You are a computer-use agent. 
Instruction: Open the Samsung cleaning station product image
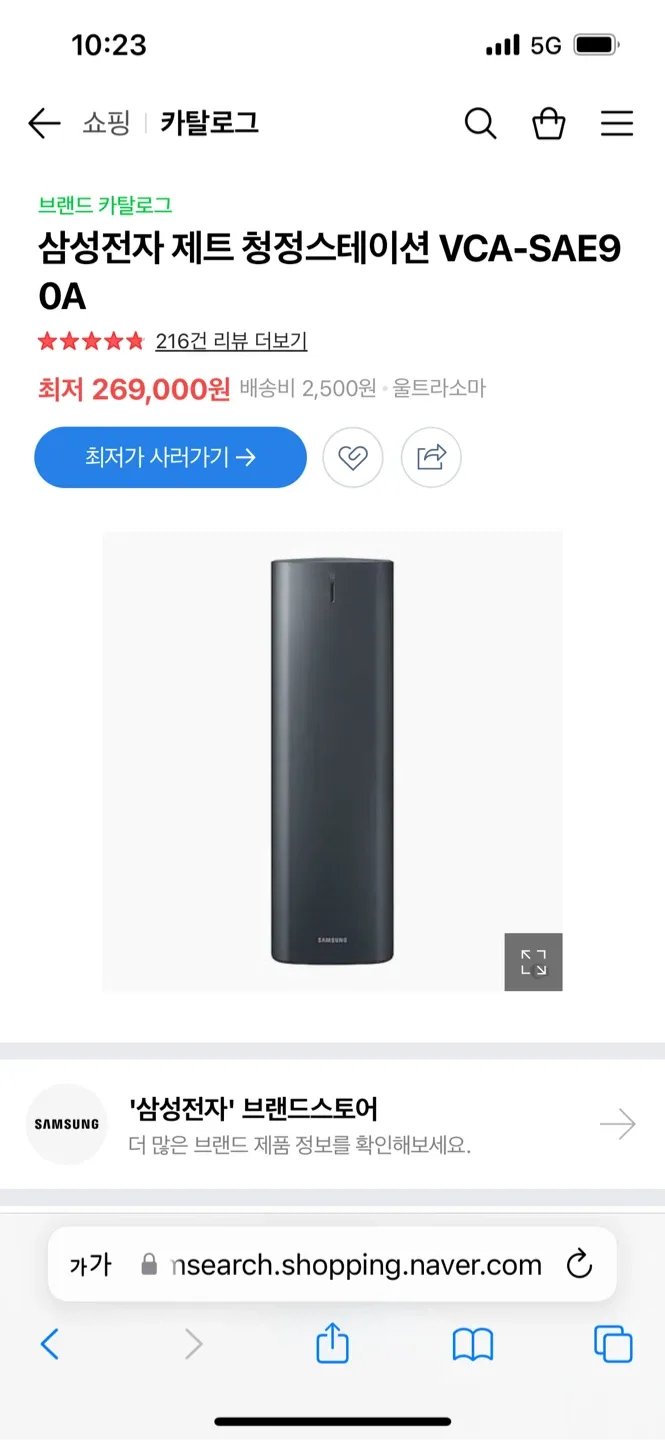(x=331, y=760)
